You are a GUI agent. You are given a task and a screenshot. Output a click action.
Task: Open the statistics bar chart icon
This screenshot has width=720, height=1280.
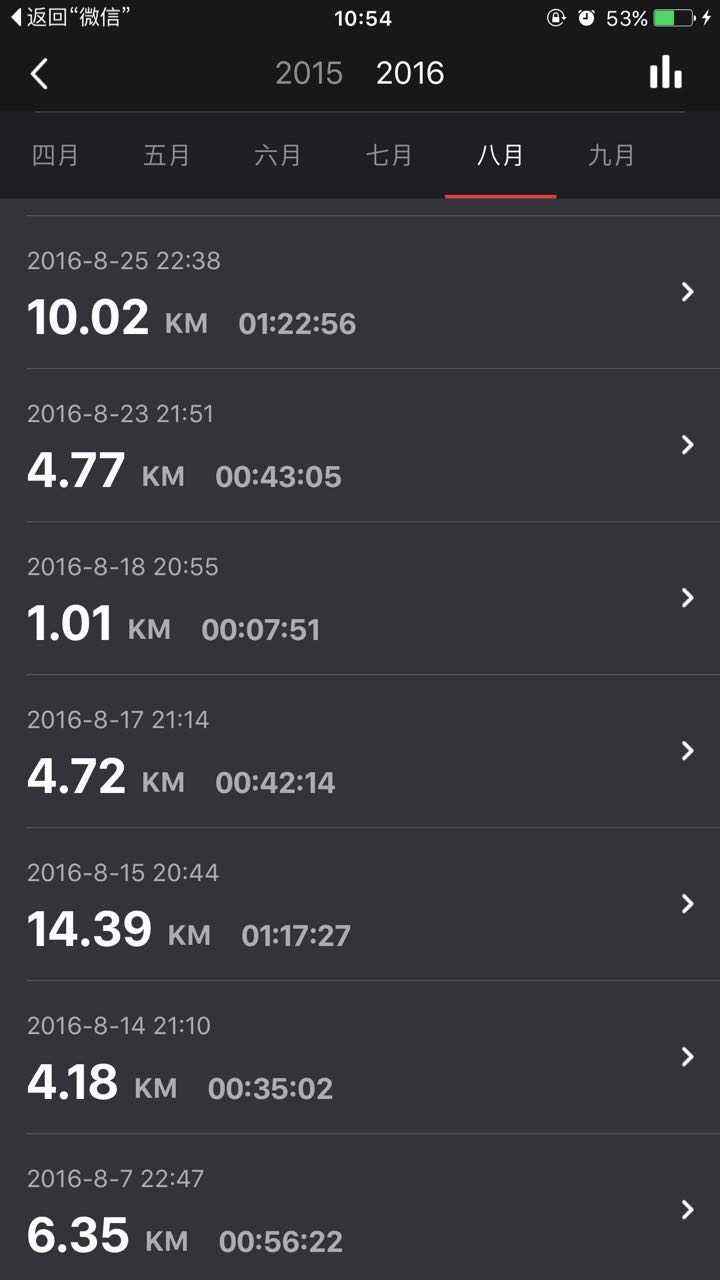point(665,73)
